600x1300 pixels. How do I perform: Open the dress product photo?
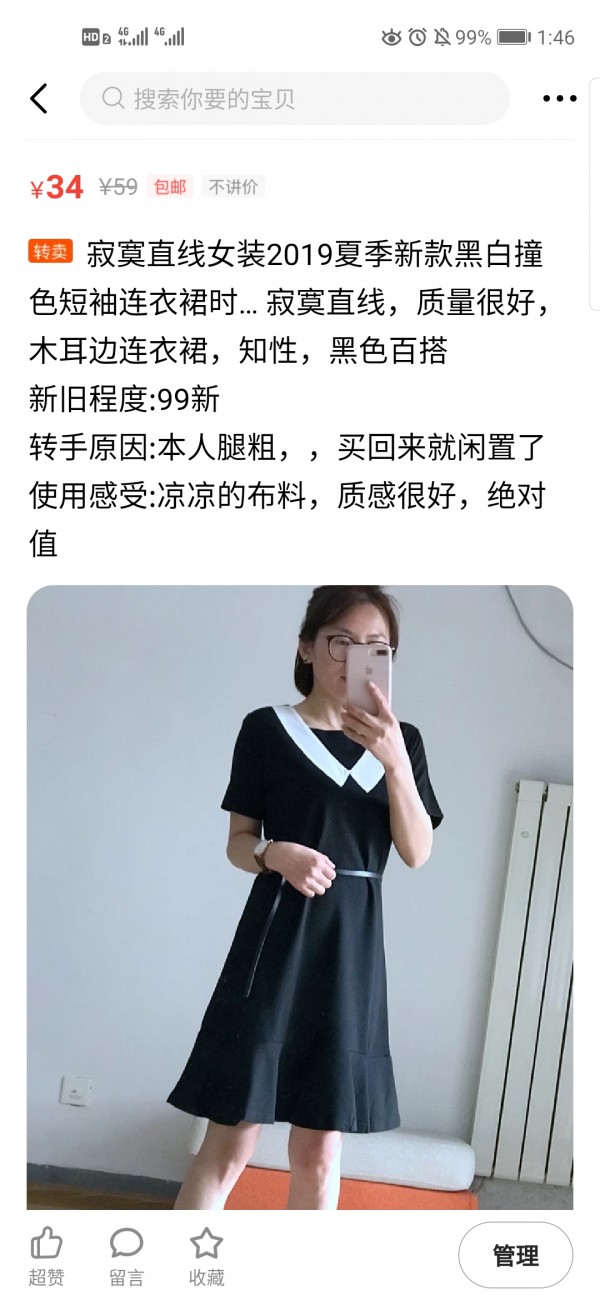tap(300, 897)
